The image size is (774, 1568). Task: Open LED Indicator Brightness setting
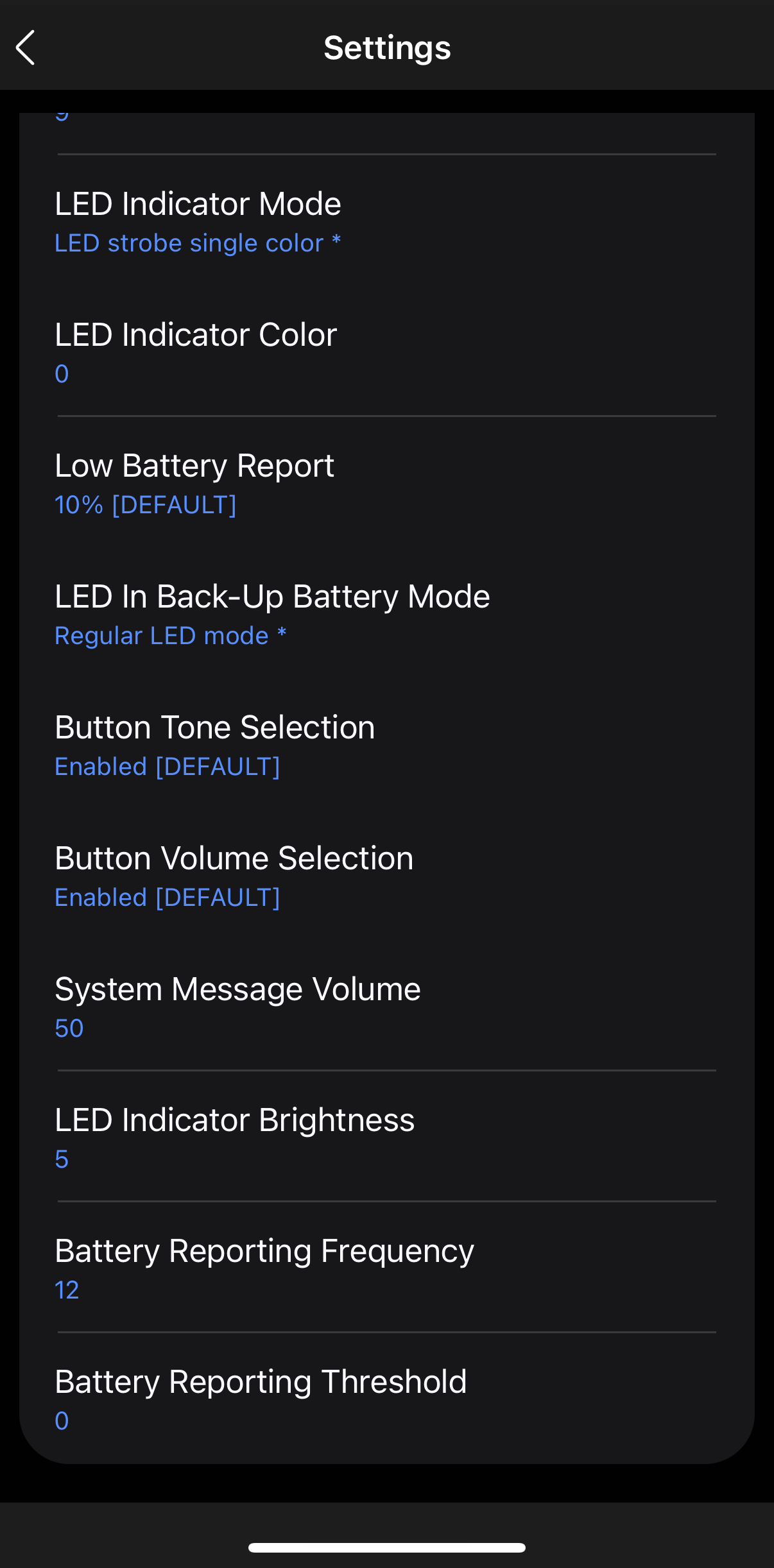coord(387,1138)
